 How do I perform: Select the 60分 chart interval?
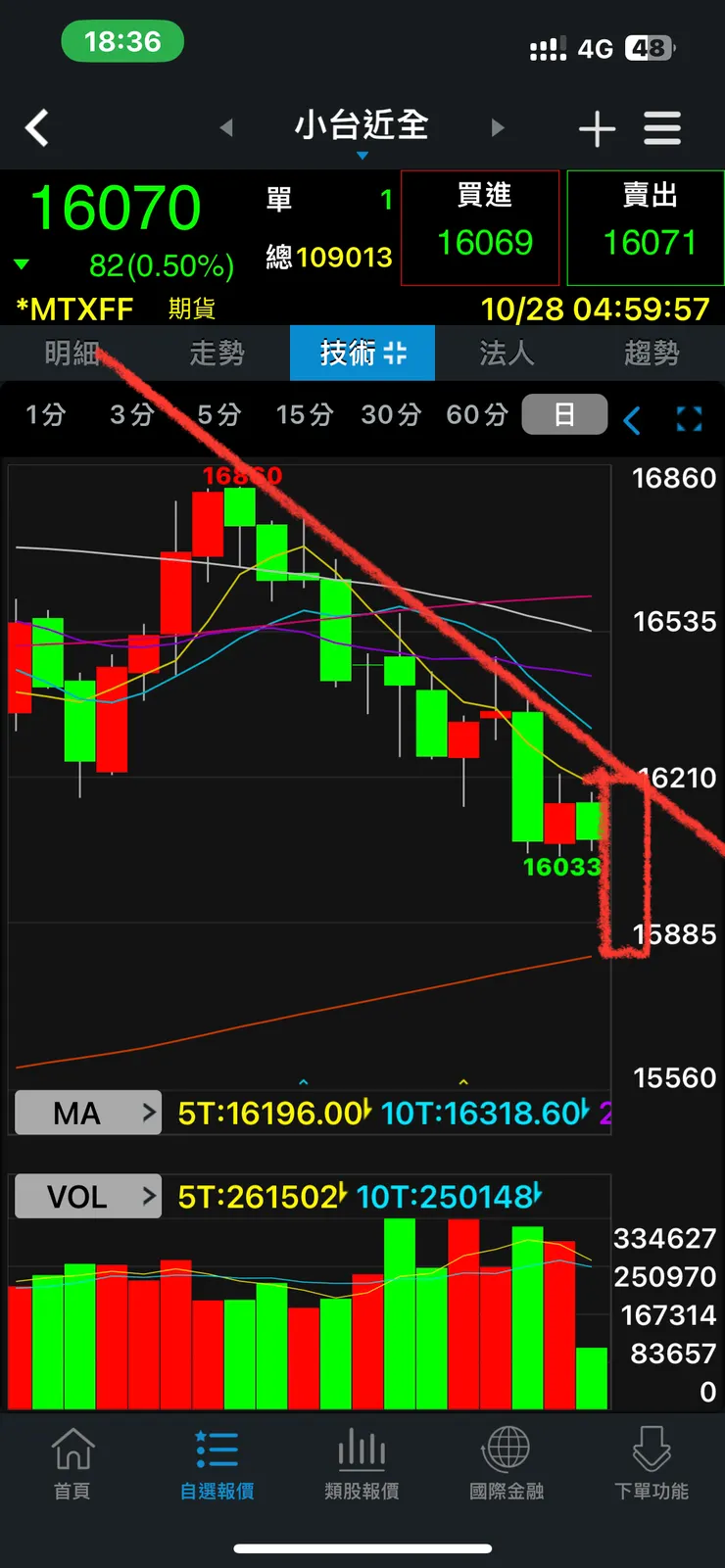[476, 415]
